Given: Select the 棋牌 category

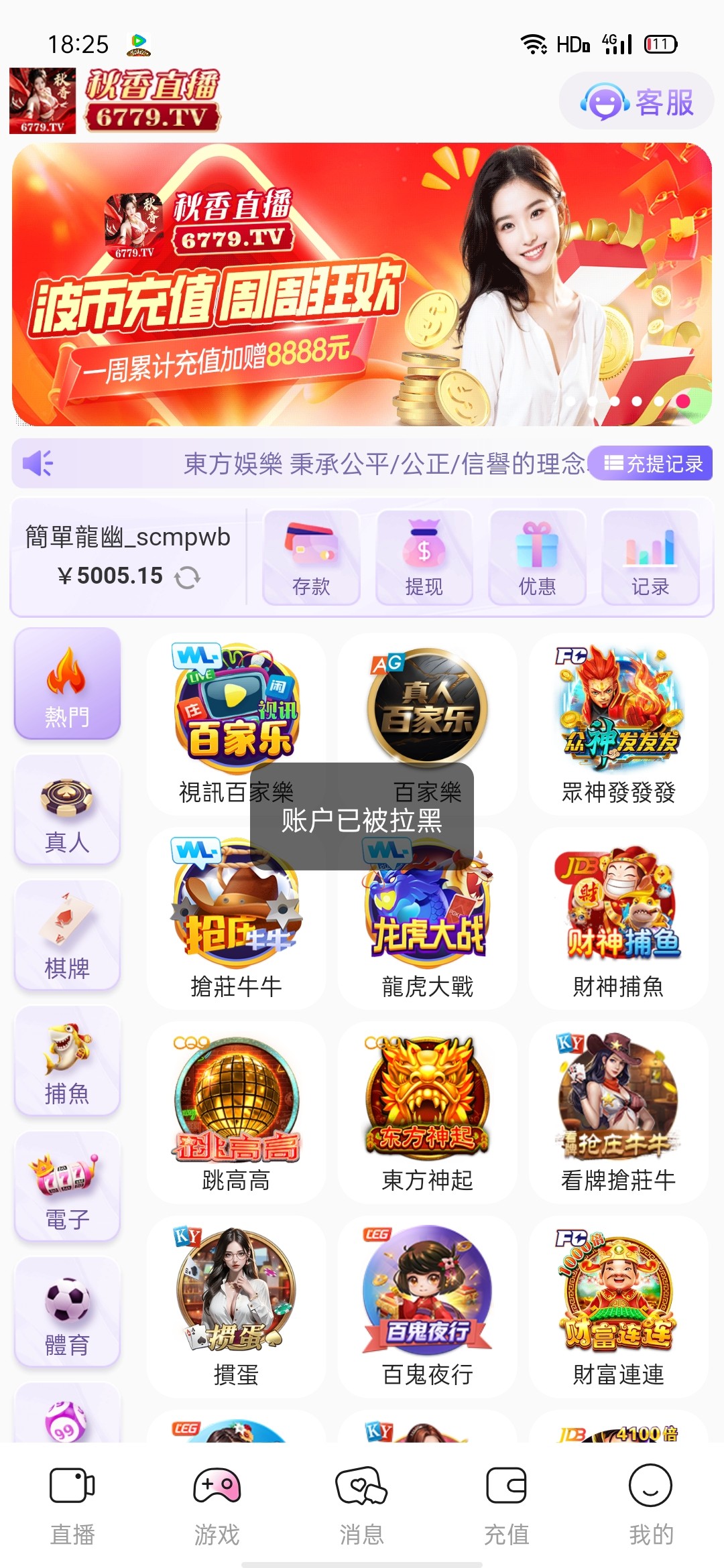Looking at the screenshot, I should [67, 936].
